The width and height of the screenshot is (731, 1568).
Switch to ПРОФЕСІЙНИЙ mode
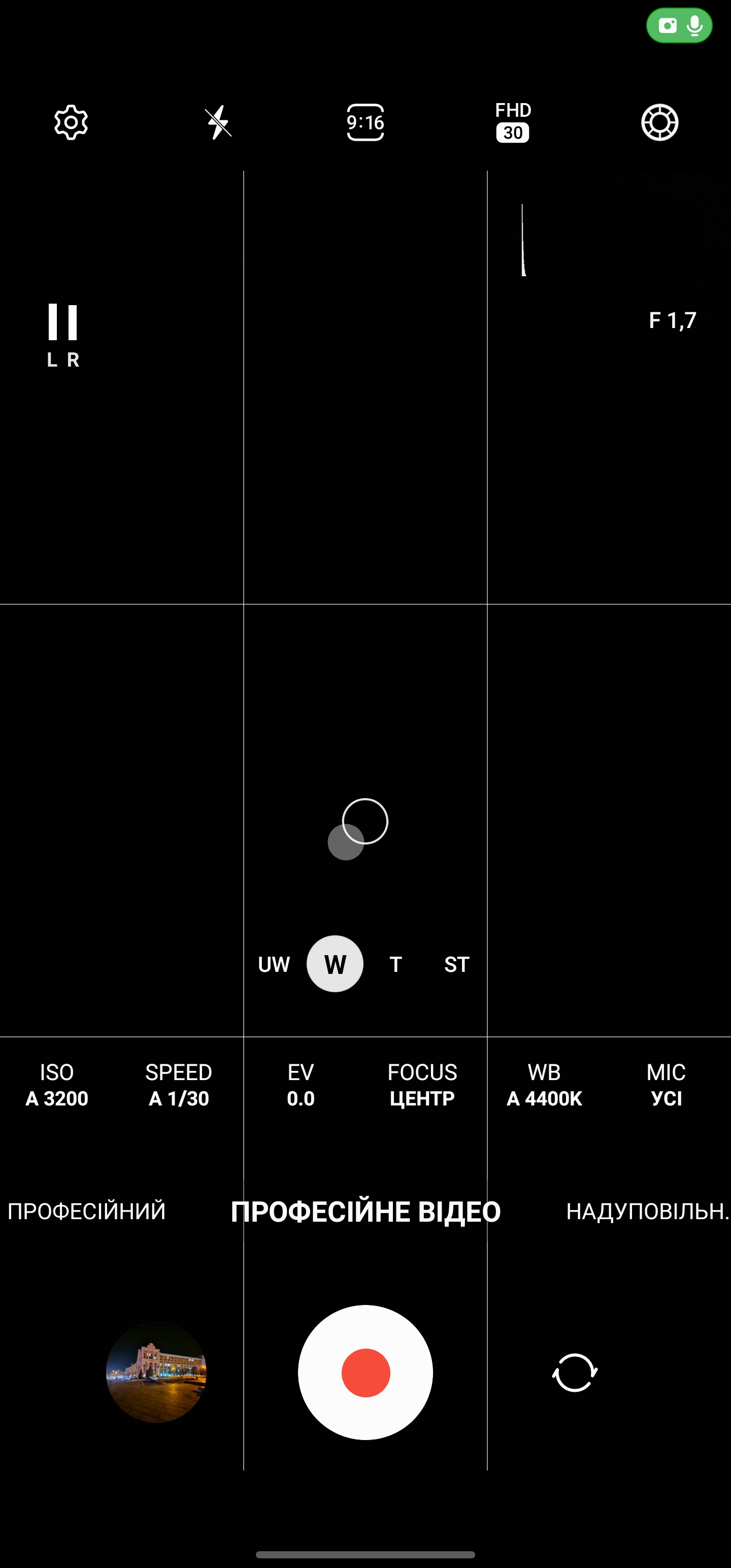(86, 1212)
